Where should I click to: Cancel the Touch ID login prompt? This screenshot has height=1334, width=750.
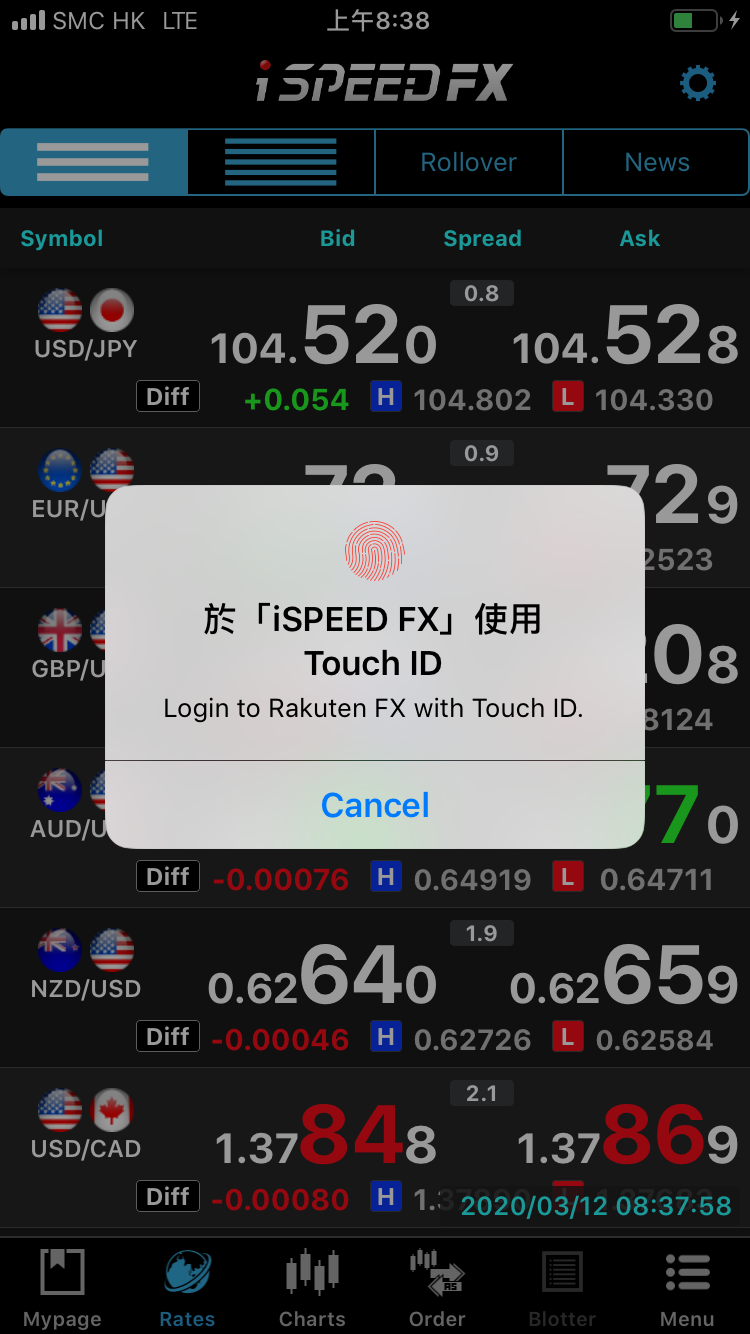375,805
